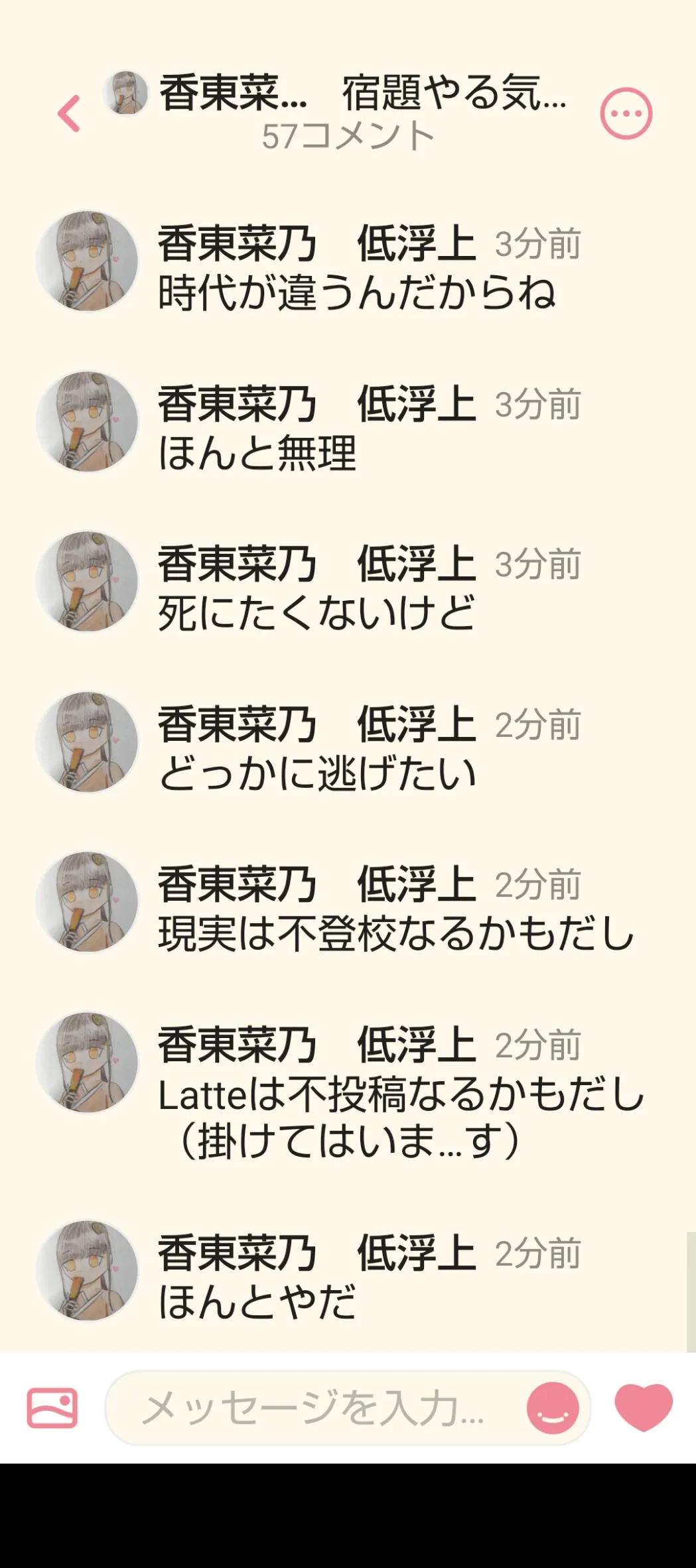This screenshot has height=1568, width=696.
Task: Open the post author's avatar in header
Action: tap(125, 93)
